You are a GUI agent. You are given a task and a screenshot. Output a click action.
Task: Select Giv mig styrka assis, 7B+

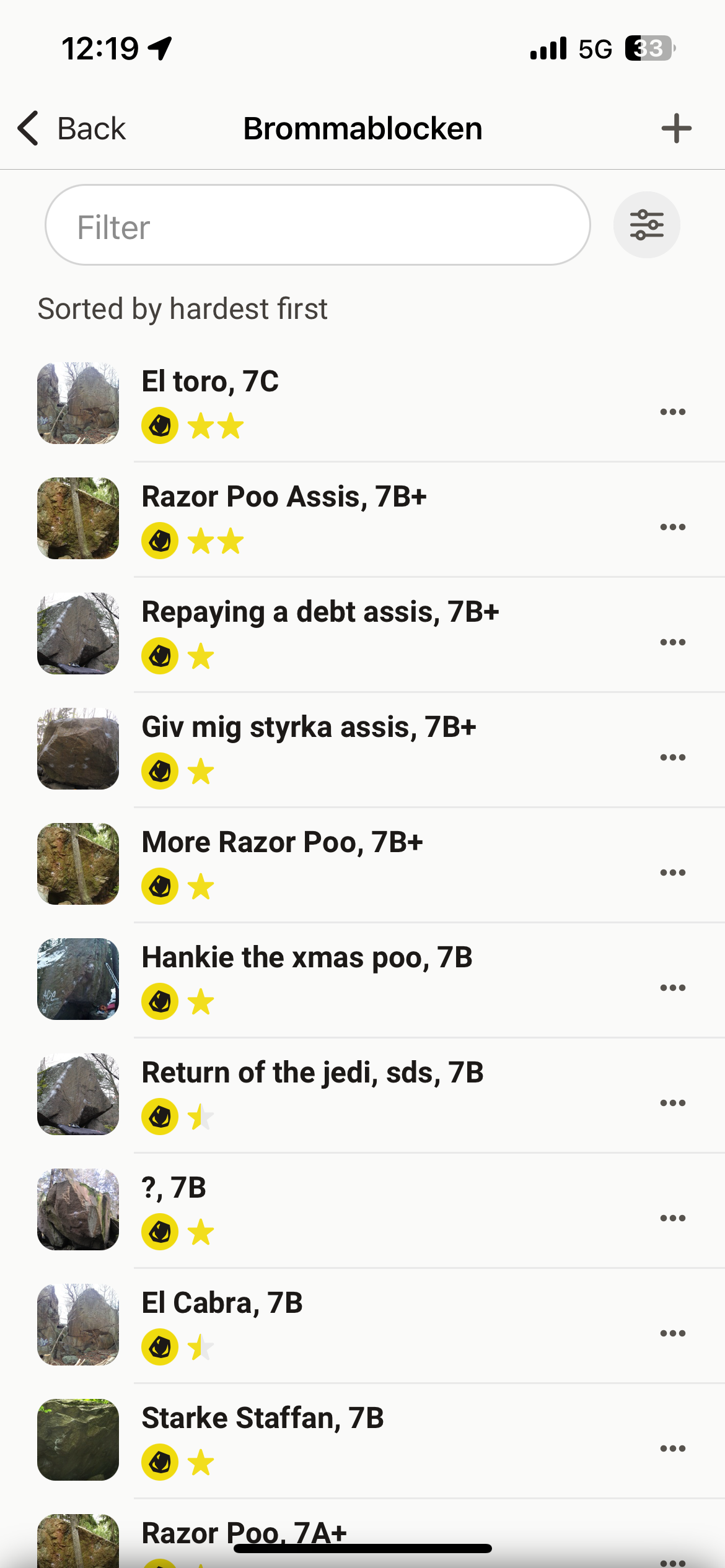pos(309,727)
